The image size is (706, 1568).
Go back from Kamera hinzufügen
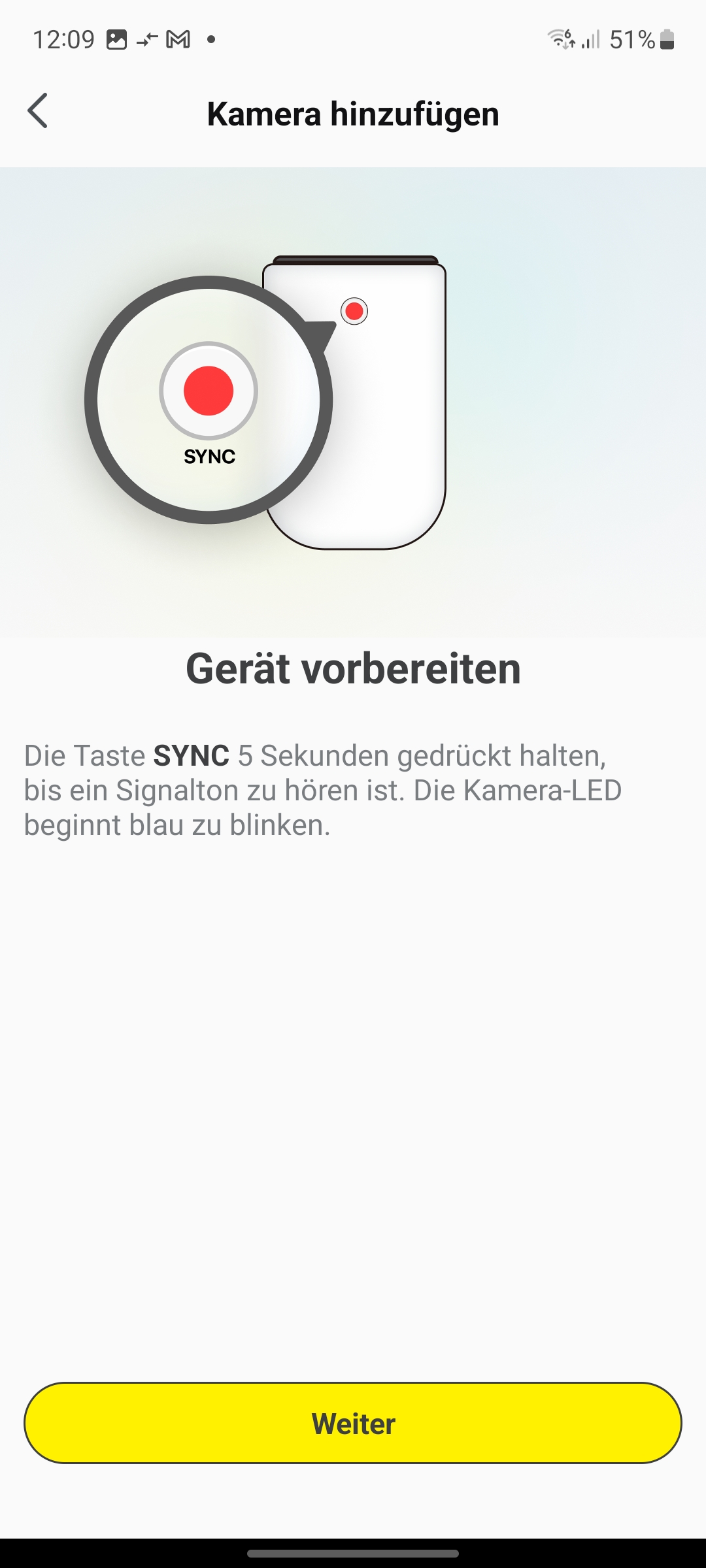click(x=38, y=111)
